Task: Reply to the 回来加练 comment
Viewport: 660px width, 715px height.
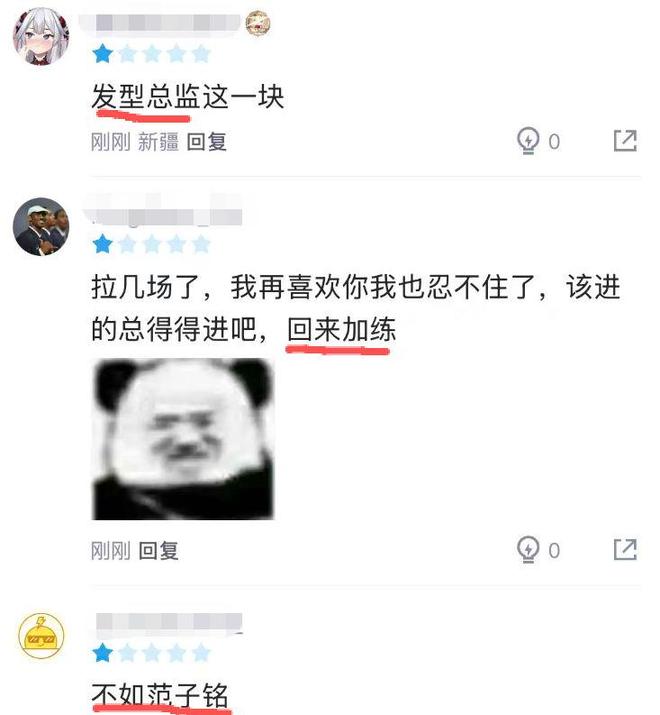Action: pos(158,550)
